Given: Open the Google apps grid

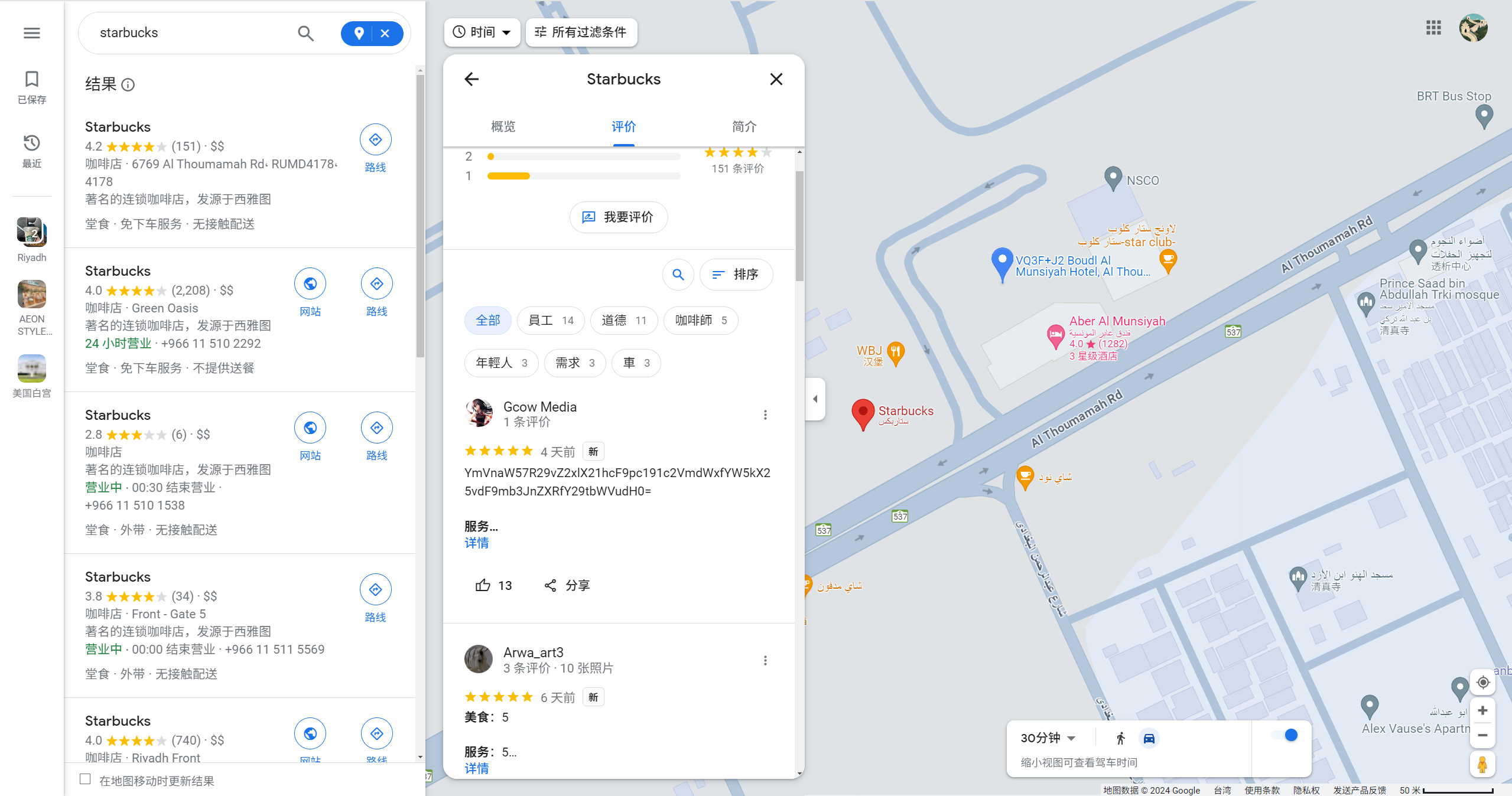Looking at the screenshot, I should [1433, 28].
